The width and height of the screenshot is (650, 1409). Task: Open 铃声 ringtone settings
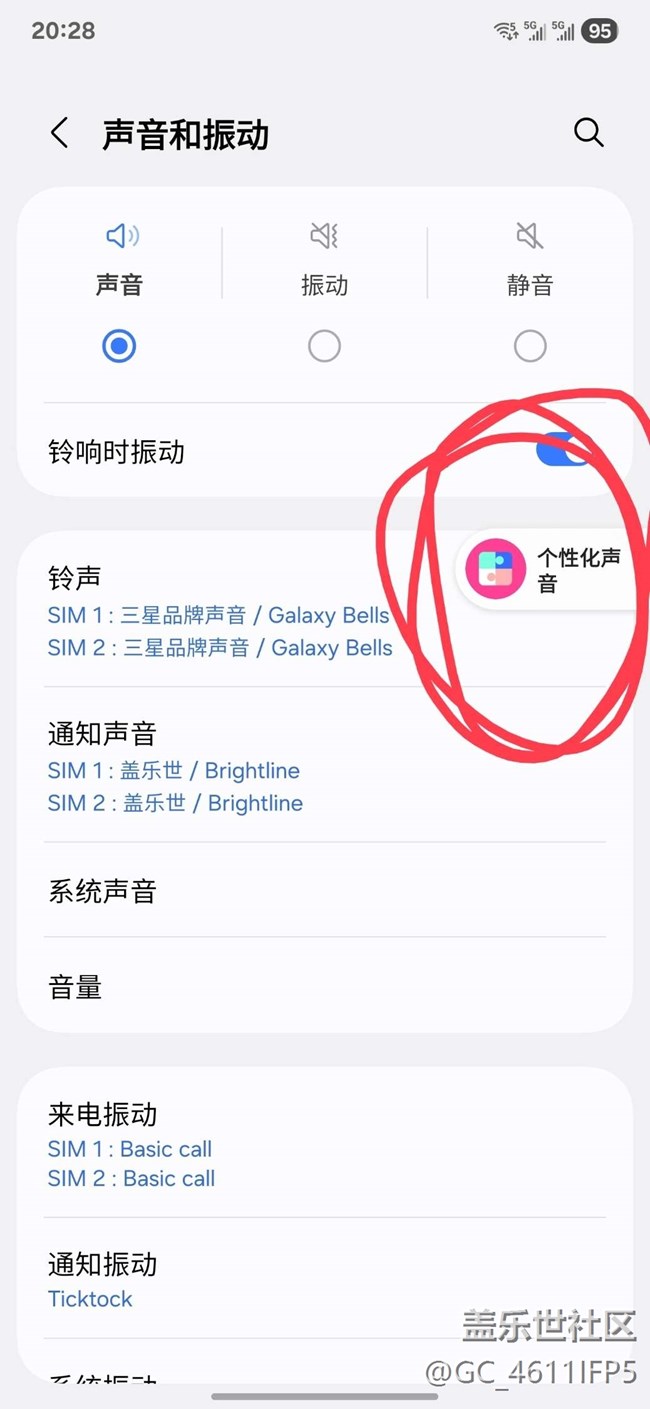click(x=325, y=611)
